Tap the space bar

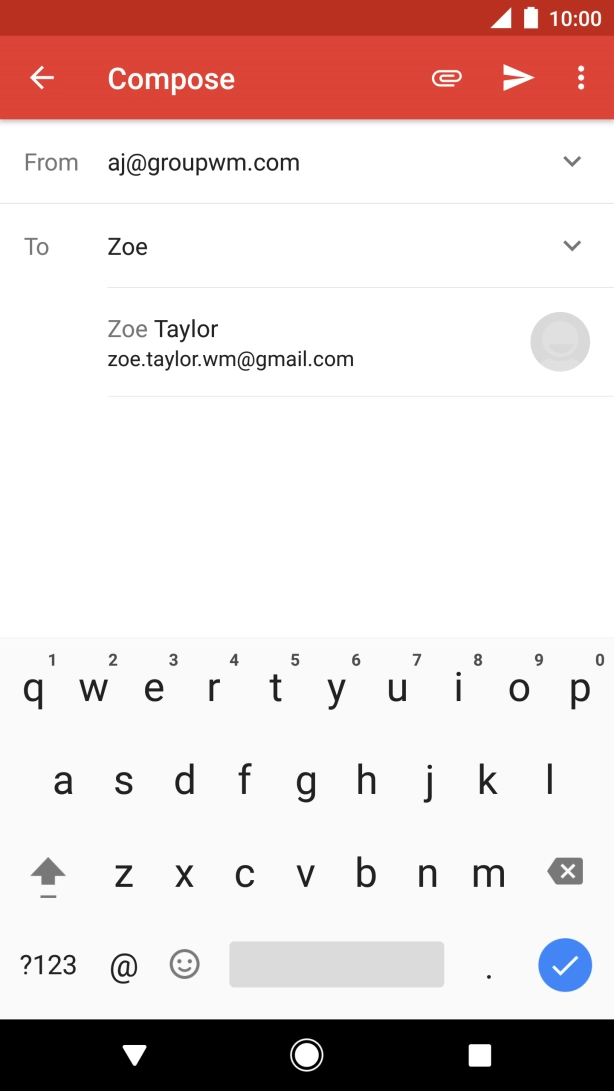coord(336,965)
